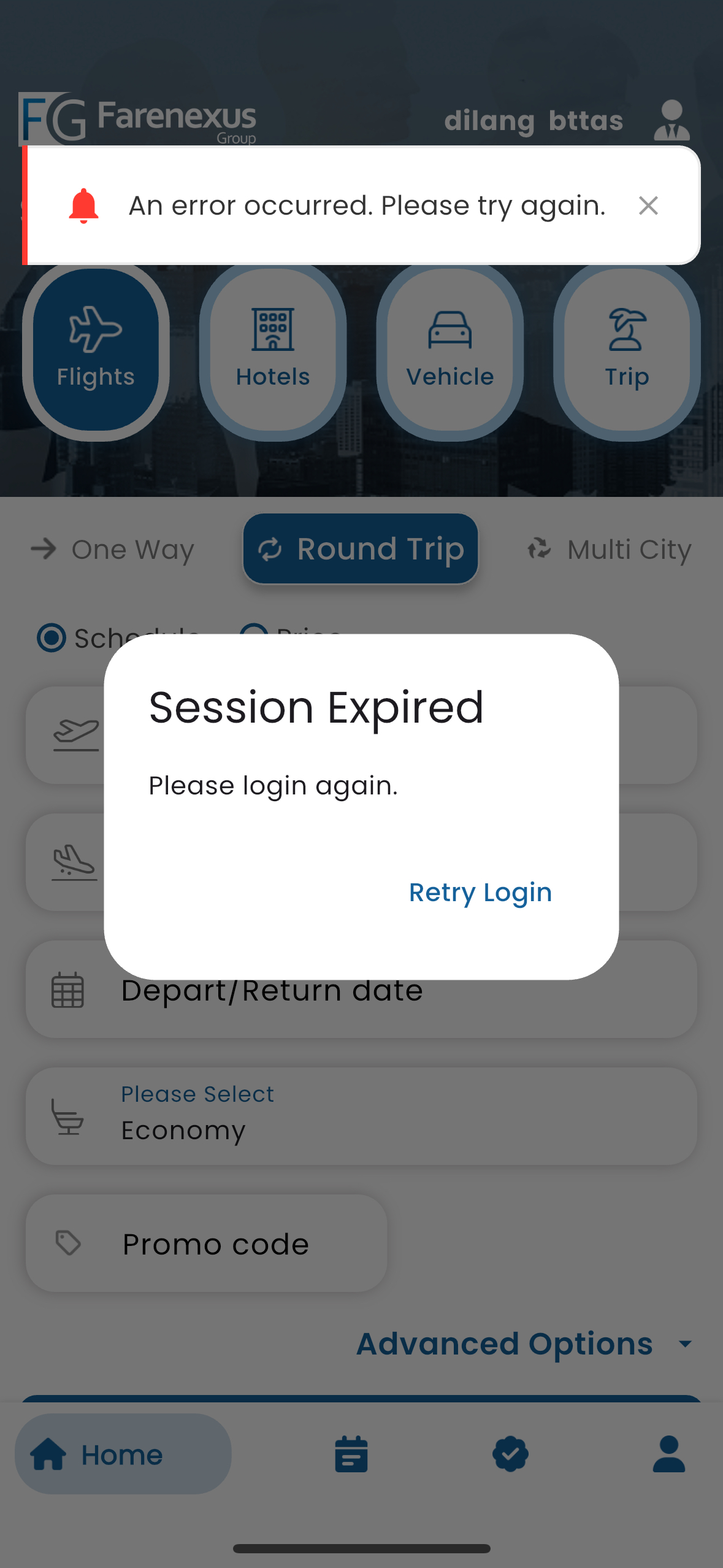Select the Schedule radio option
723x1568 pixels.
coord(52,637)
